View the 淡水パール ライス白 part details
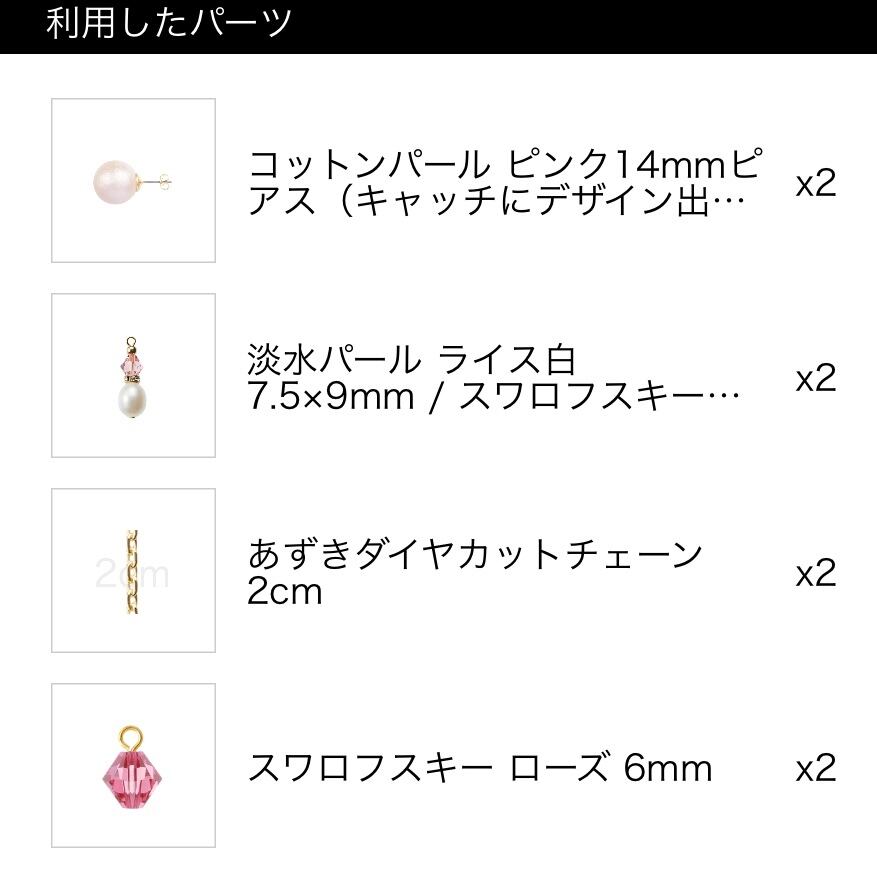Viewport: 877px width, 884px height. (x=494, y=377)
